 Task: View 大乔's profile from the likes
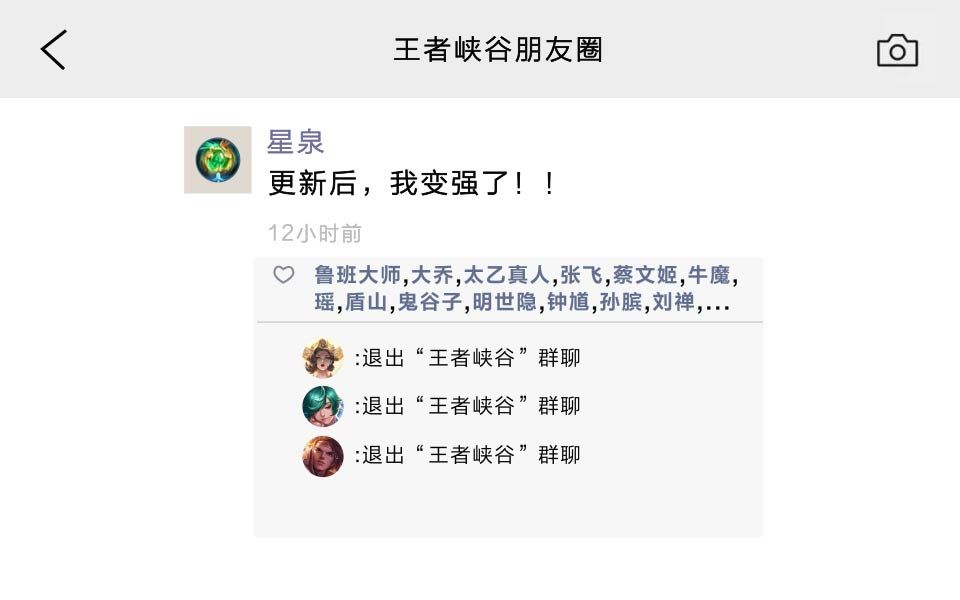click(432, 275)
